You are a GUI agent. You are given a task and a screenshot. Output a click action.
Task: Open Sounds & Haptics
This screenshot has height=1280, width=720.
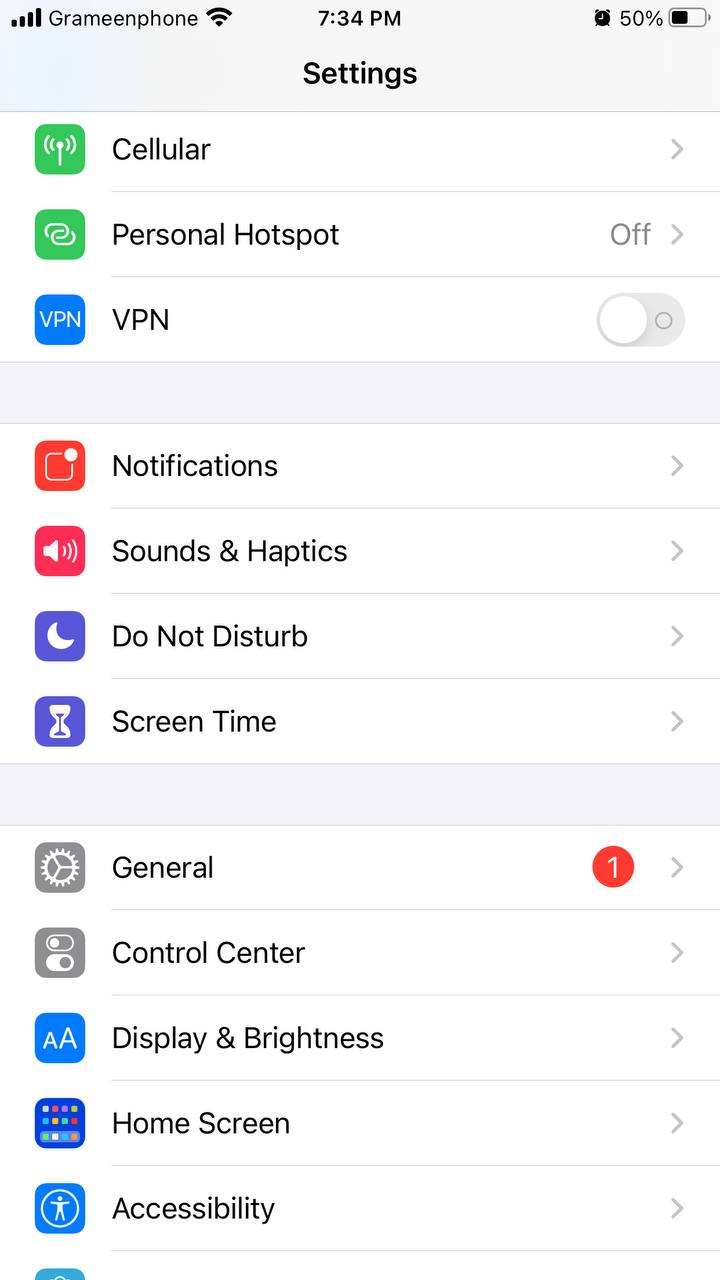click(360, 551)
